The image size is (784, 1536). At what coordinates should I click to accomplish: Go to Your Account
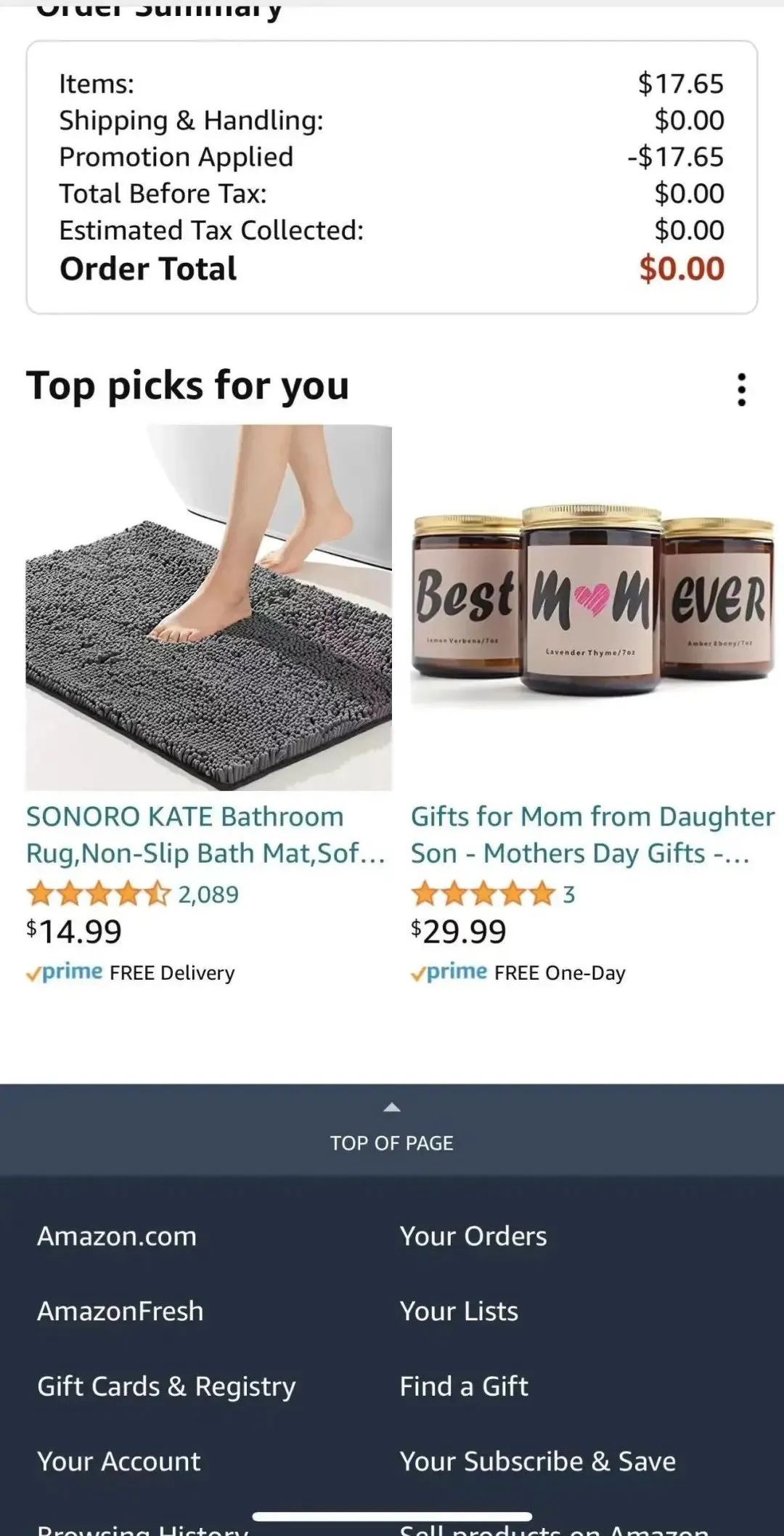tap(119, 1461)
